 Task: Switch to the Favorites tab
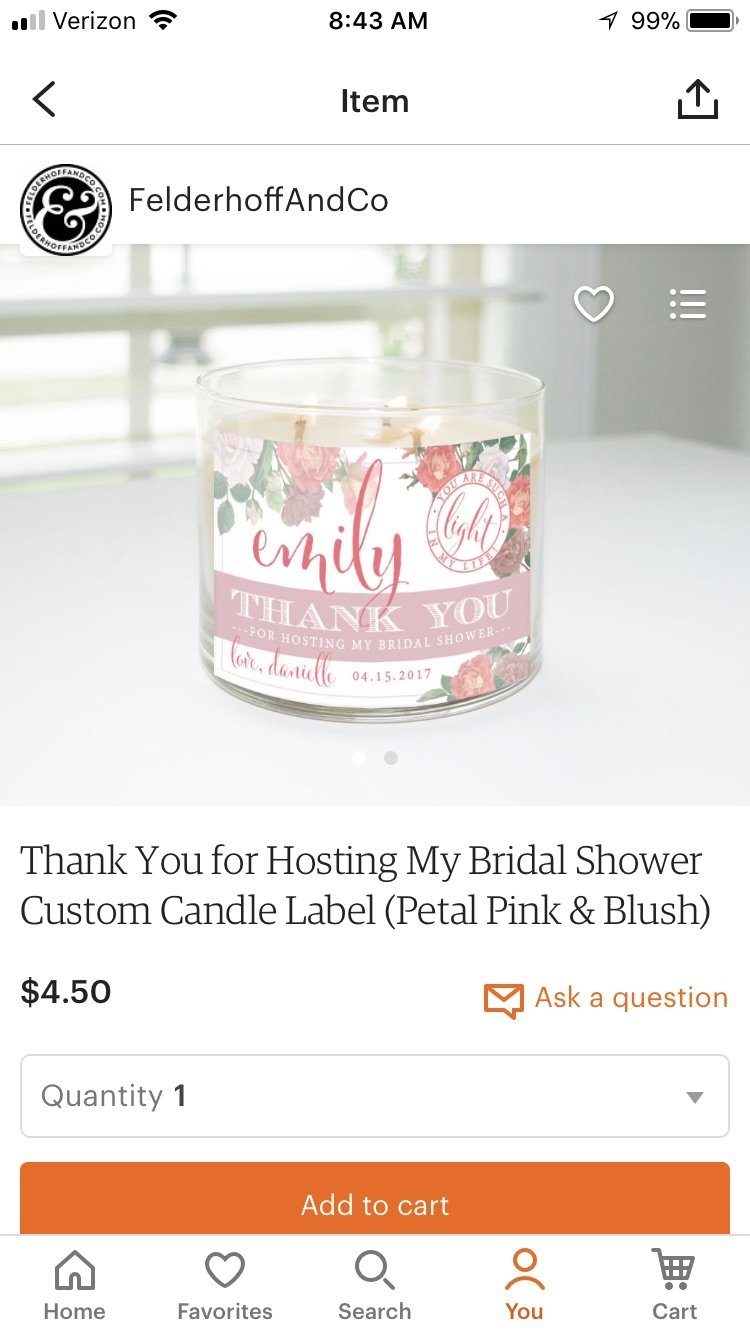(x=225, y=1286)
